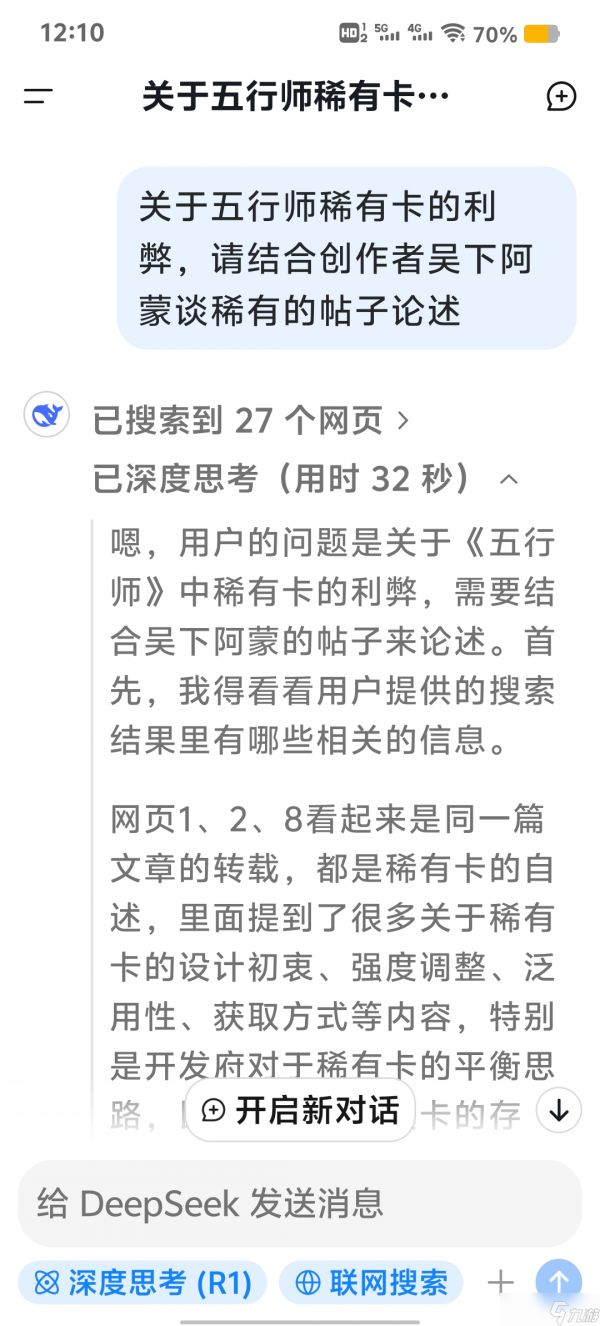The height and width of the screenshot is (1326, 600).
Task: Tap the 开启新对话 floating button
Action: click(300, 1110)
